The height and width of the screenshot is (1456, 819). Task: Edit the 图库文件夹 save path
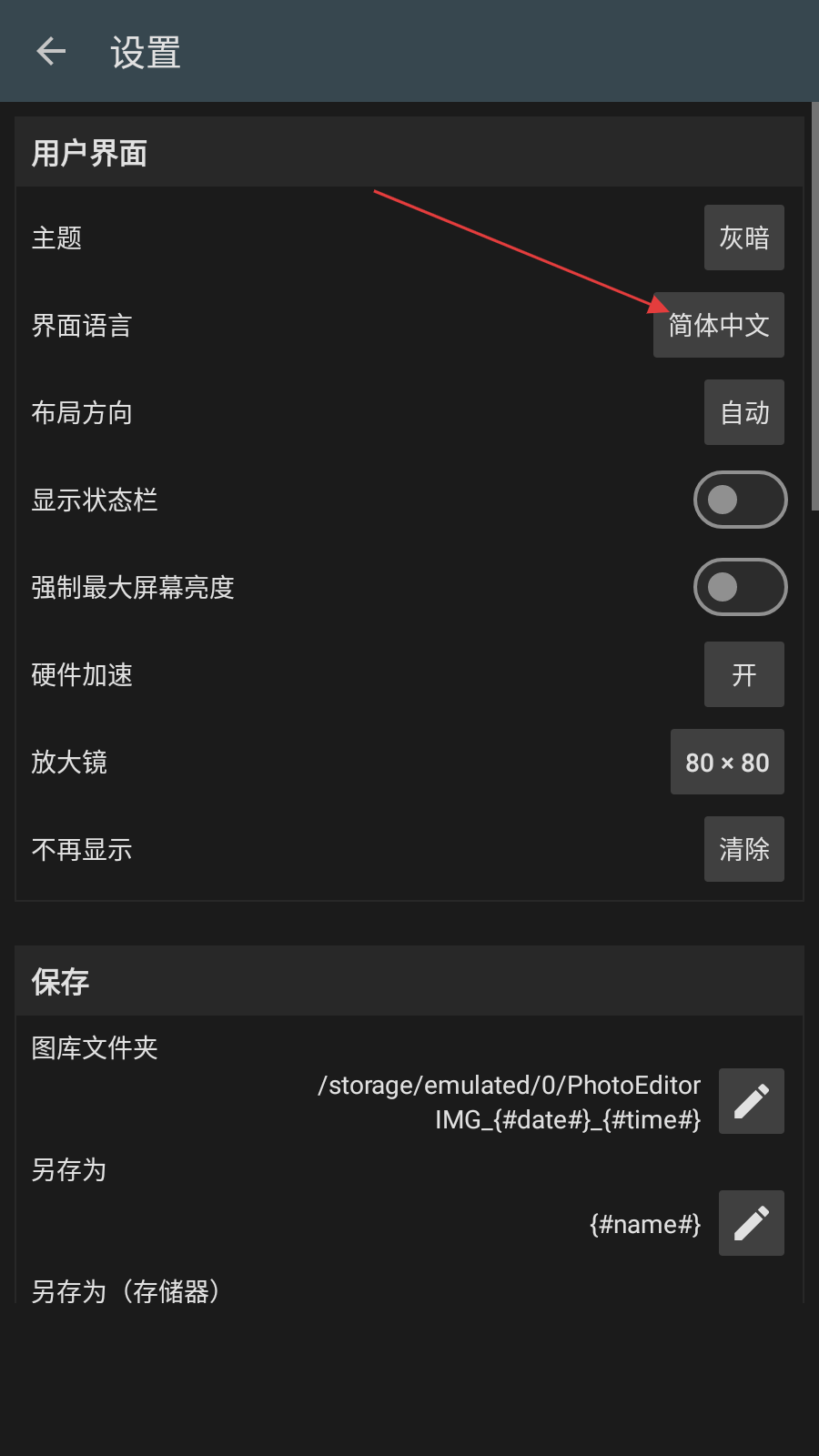751,1101
